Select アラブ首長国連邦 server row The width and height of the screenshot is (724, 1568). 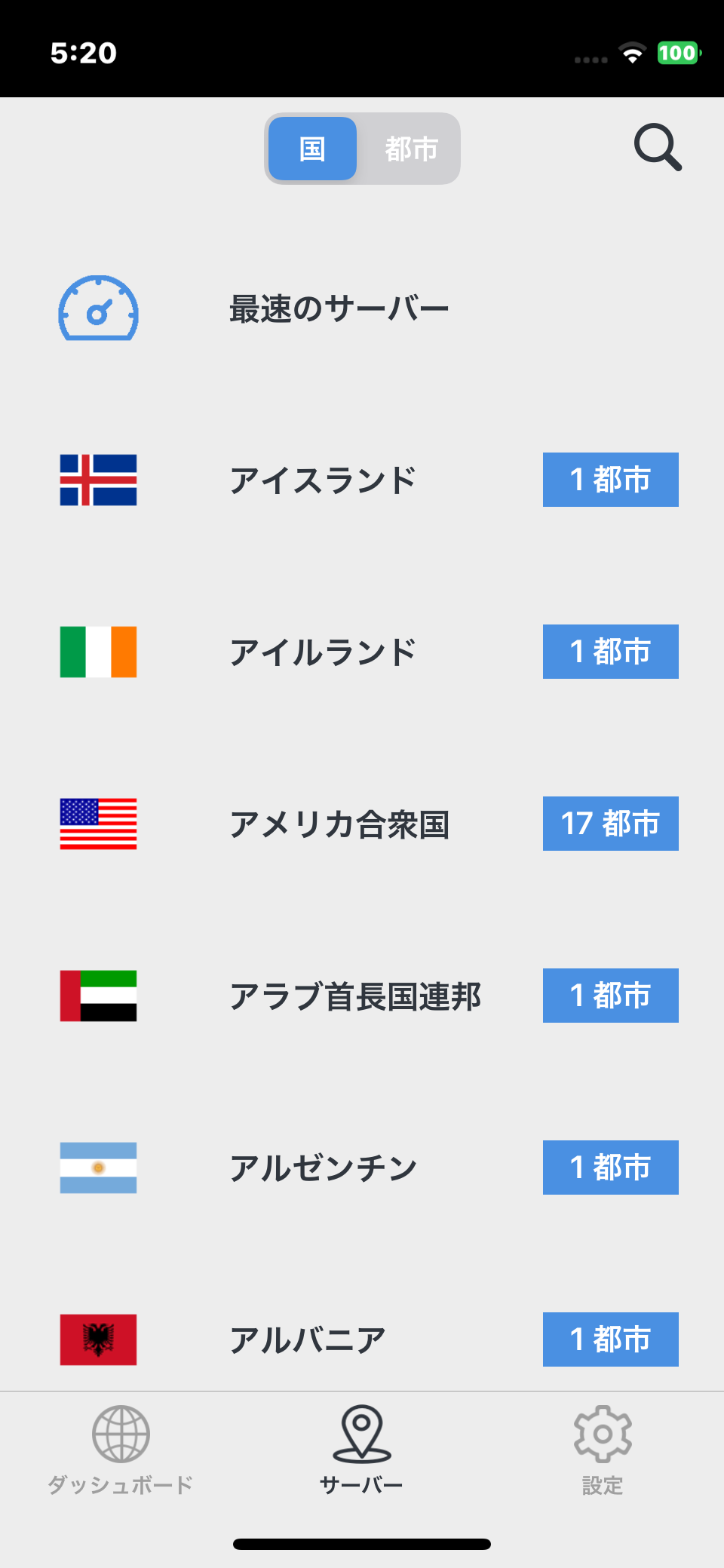coord(354,996)
